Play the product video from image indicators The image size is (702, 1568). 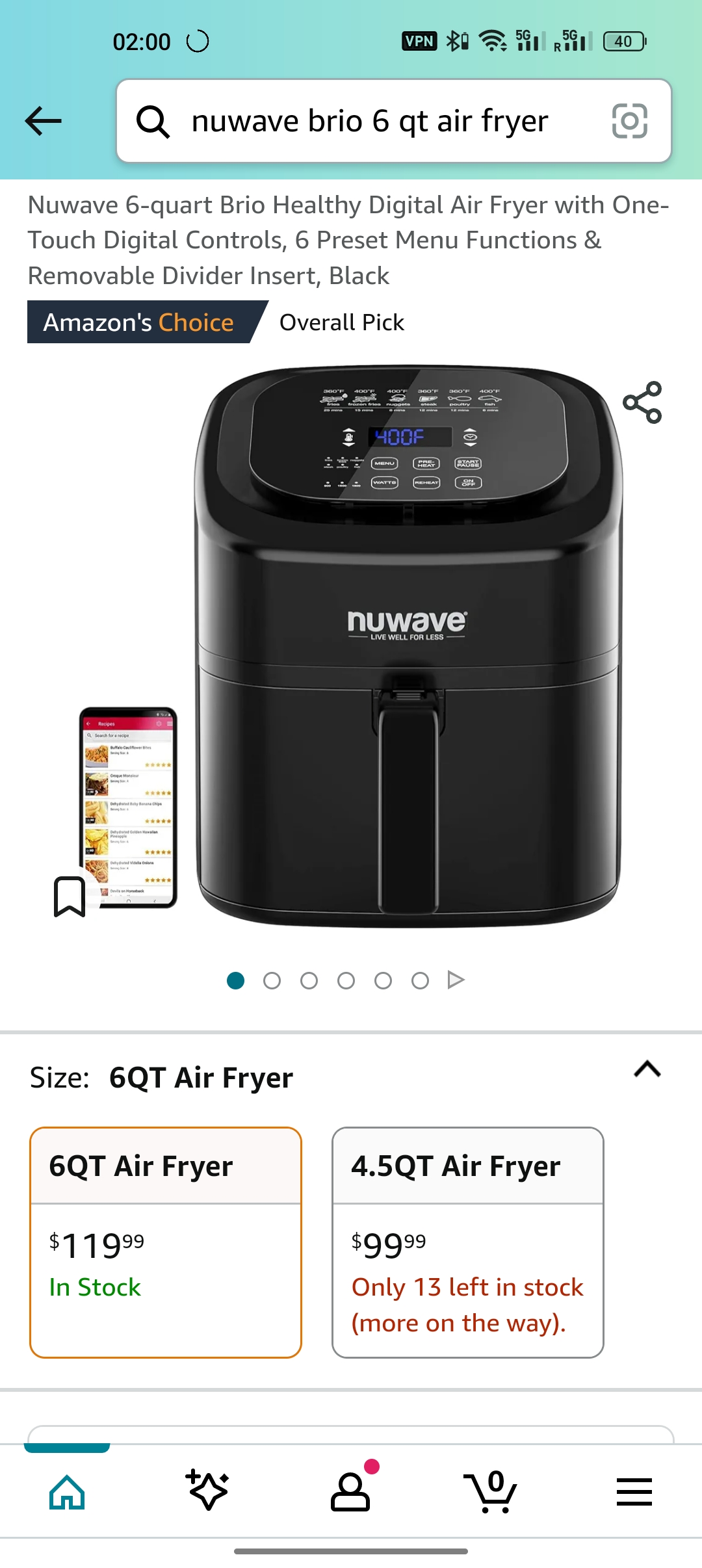456,980
